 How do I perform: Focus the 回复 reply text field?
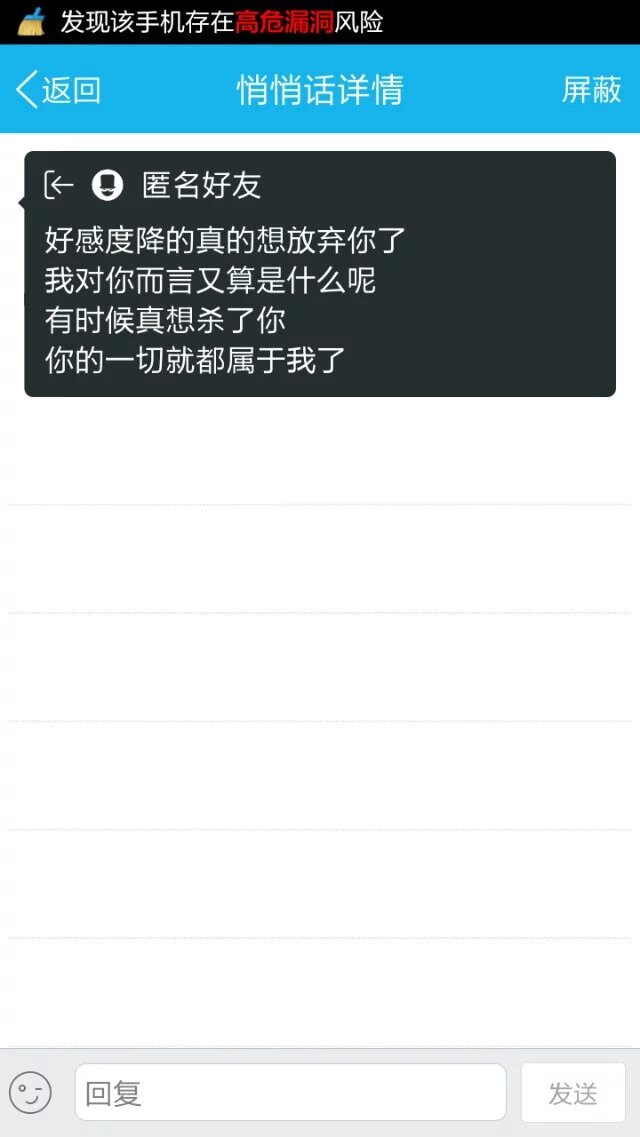click(290, 1092)
